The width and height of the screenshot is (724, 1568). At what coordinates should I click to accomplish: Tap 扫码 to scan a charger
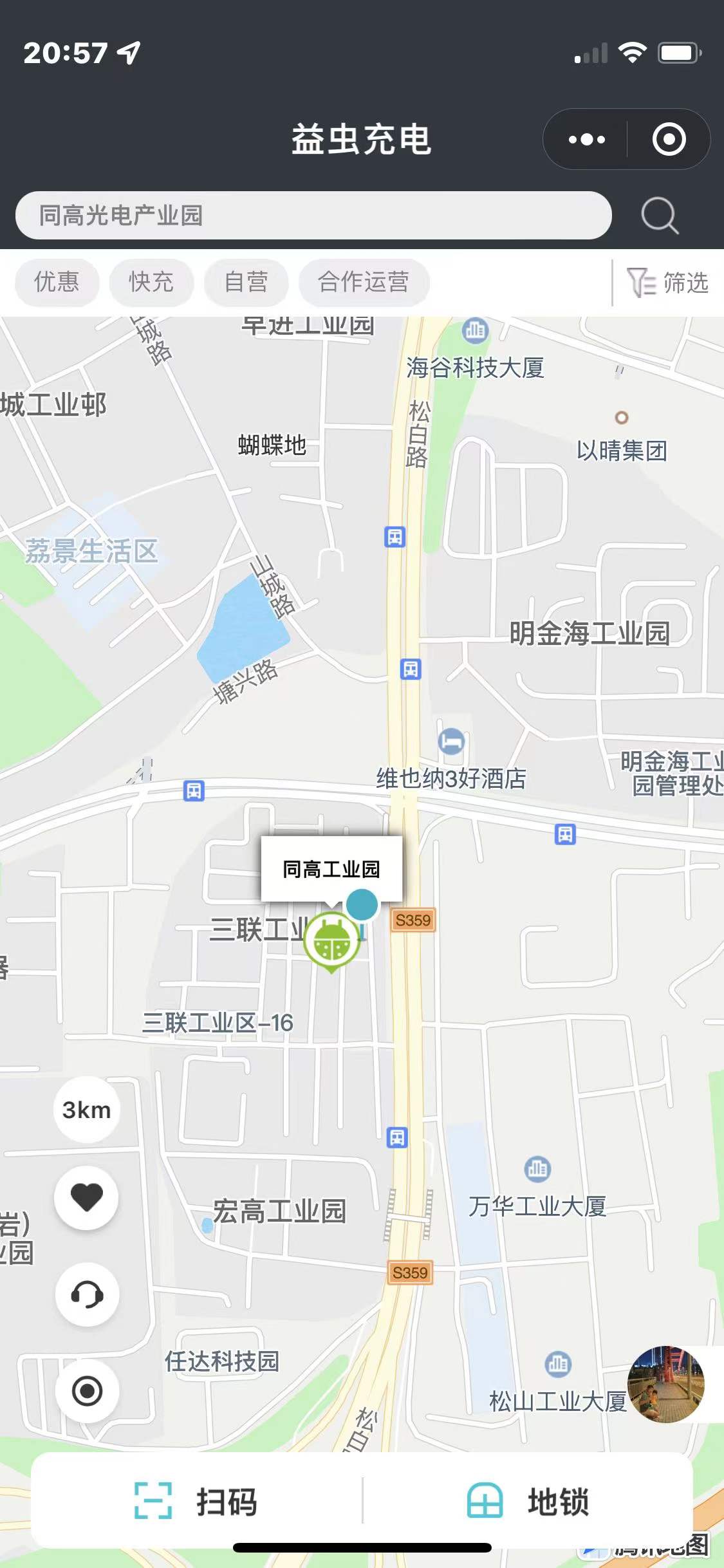point(196,1502)
